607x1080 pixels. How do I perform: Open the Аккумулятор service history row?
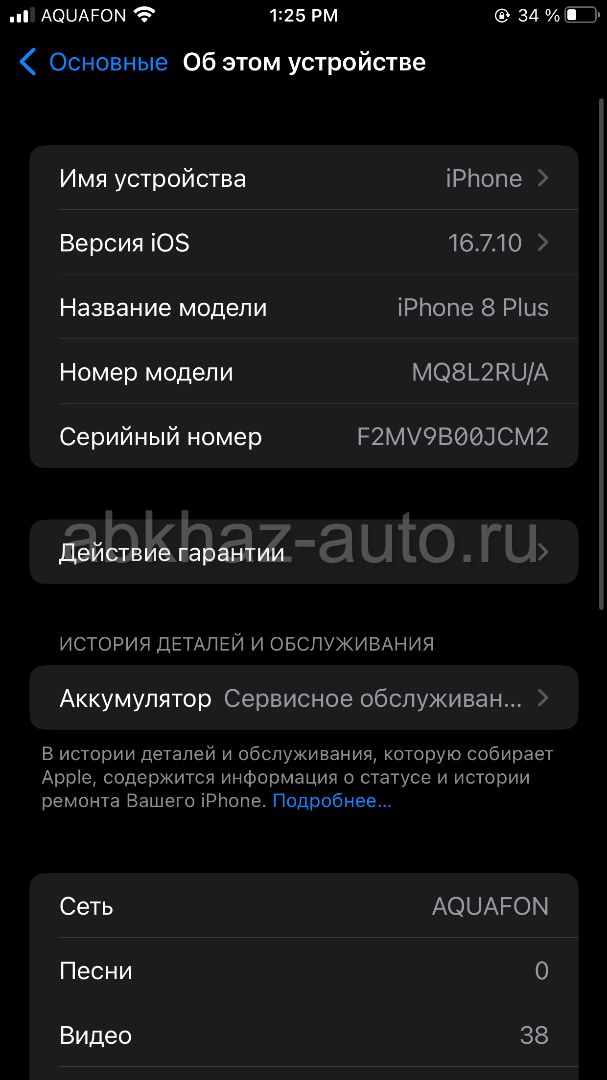[303, 698]
